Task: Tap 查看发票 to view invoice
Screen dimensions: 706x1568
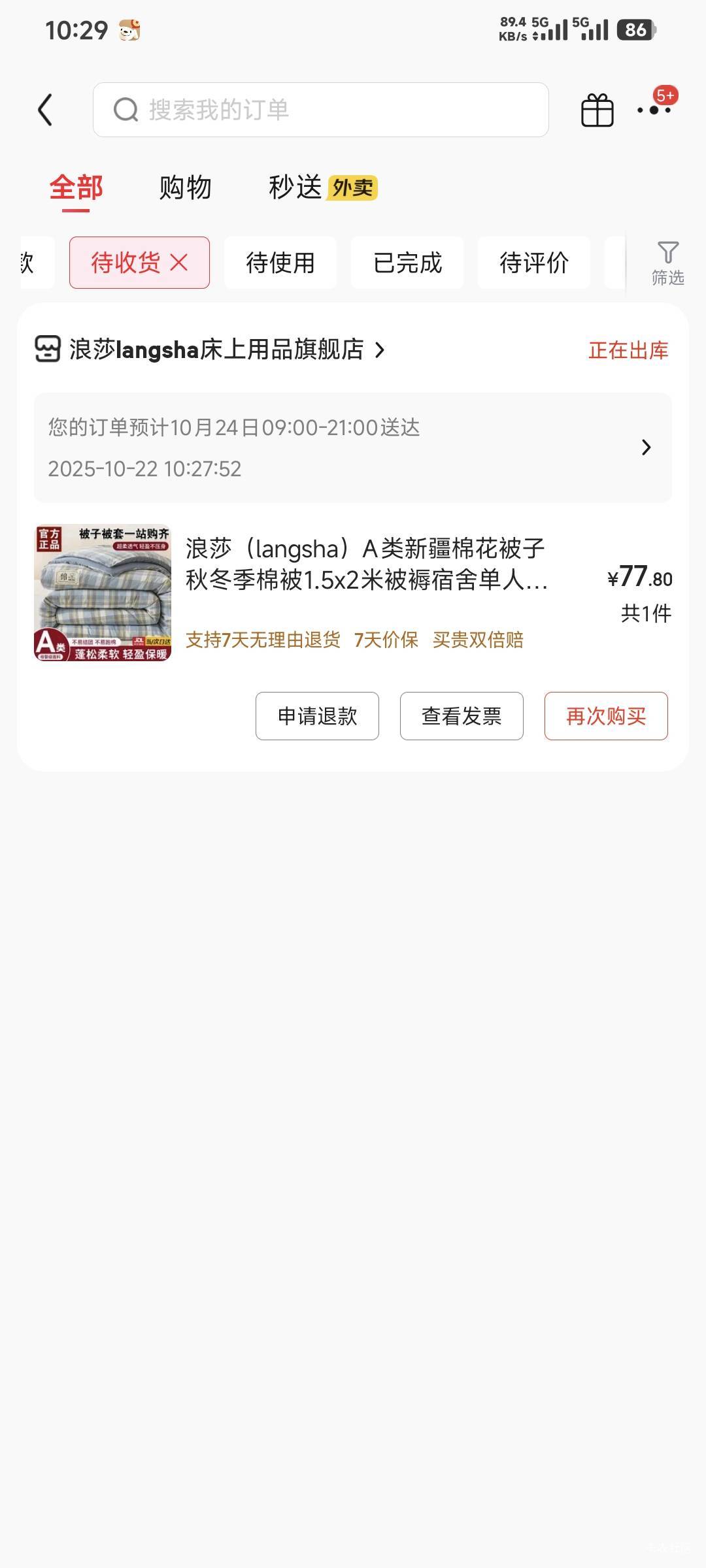Action: point(462,716)
